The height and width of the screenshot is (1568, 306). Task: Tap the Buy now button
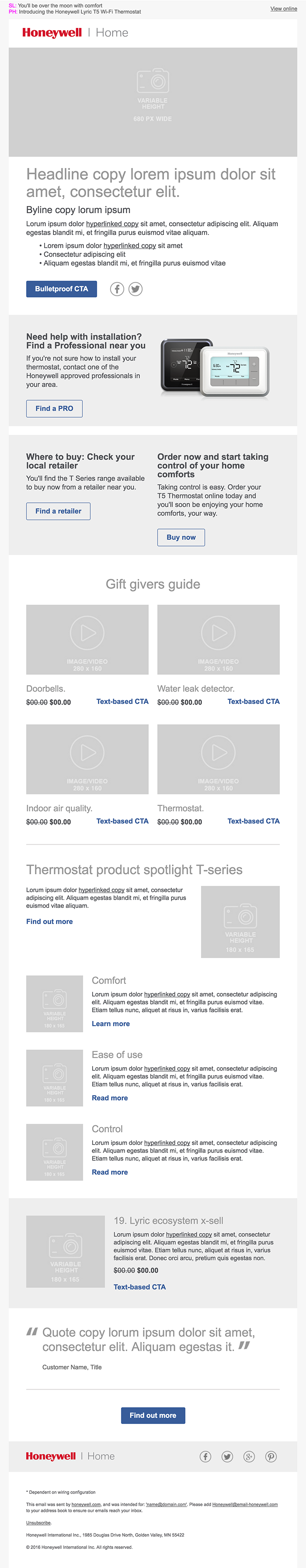(x=181, y=538)
